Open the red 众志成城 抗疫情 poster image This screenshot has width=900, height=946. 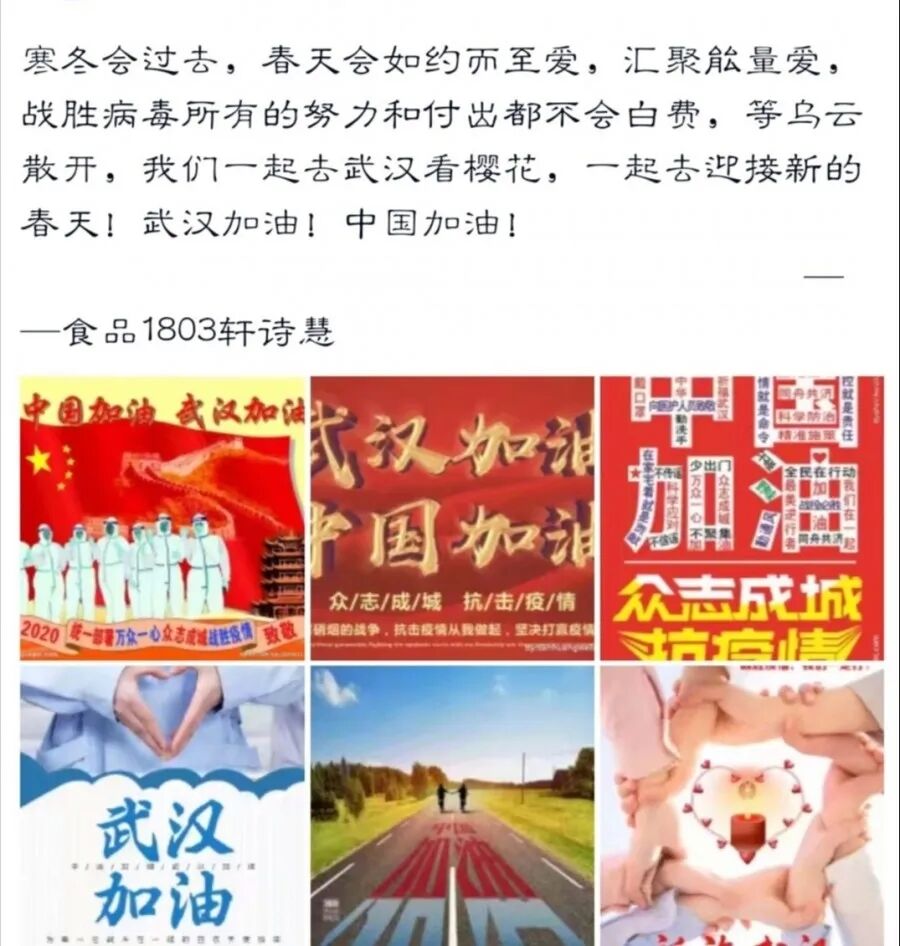pos(741,518)
